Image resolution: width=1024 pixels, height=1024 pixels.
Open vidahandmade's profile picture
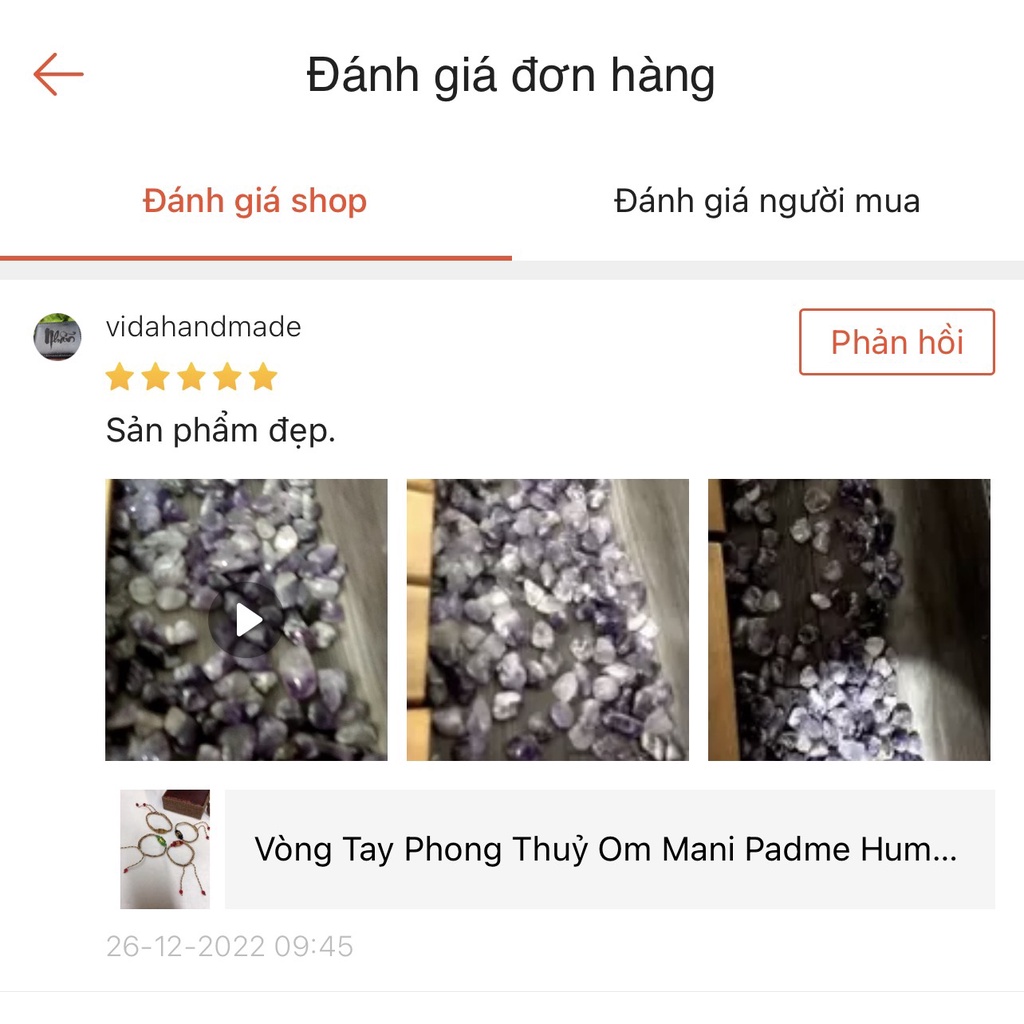pyautogui.click(x=58, y=337)
